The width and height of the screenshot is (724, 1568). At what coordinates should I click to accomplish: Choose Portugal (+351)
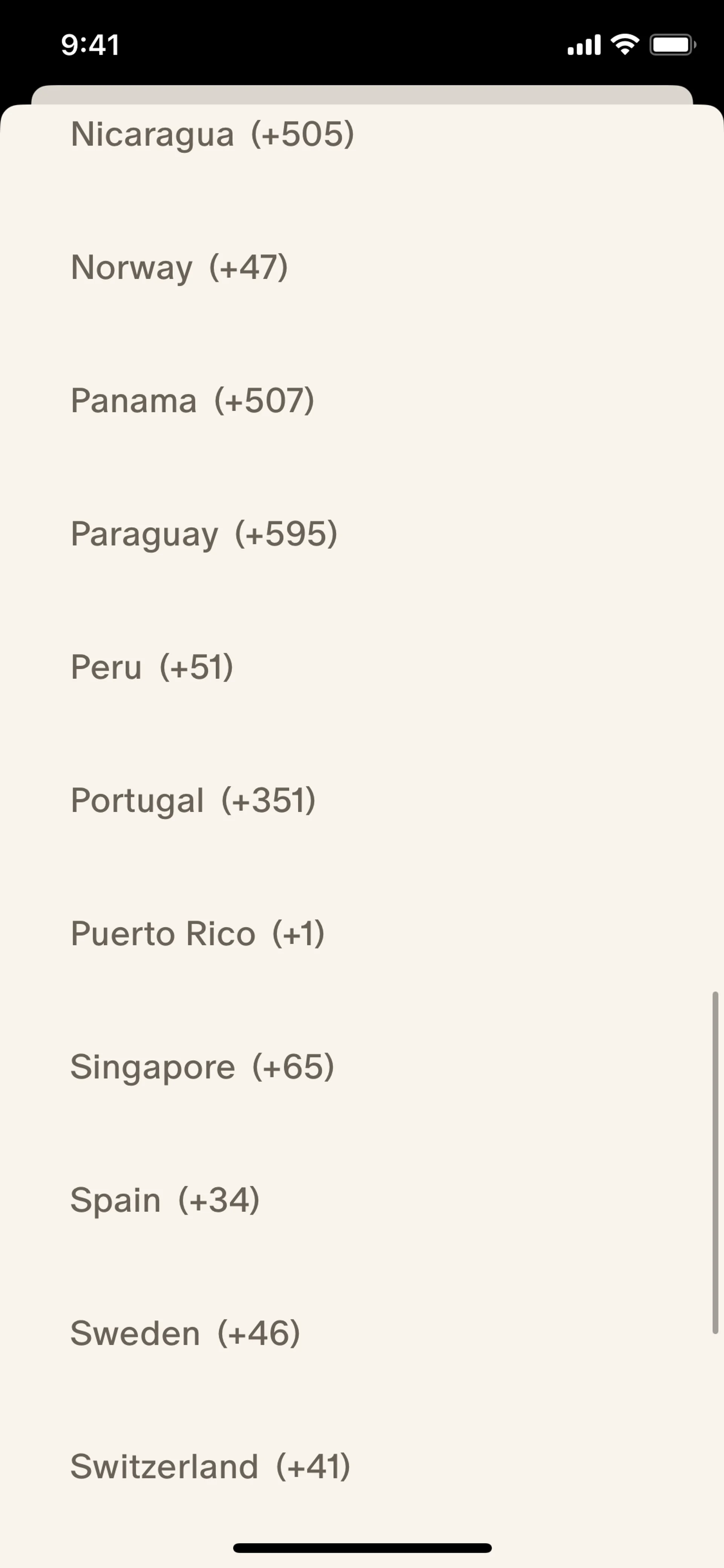coord(193,800)
